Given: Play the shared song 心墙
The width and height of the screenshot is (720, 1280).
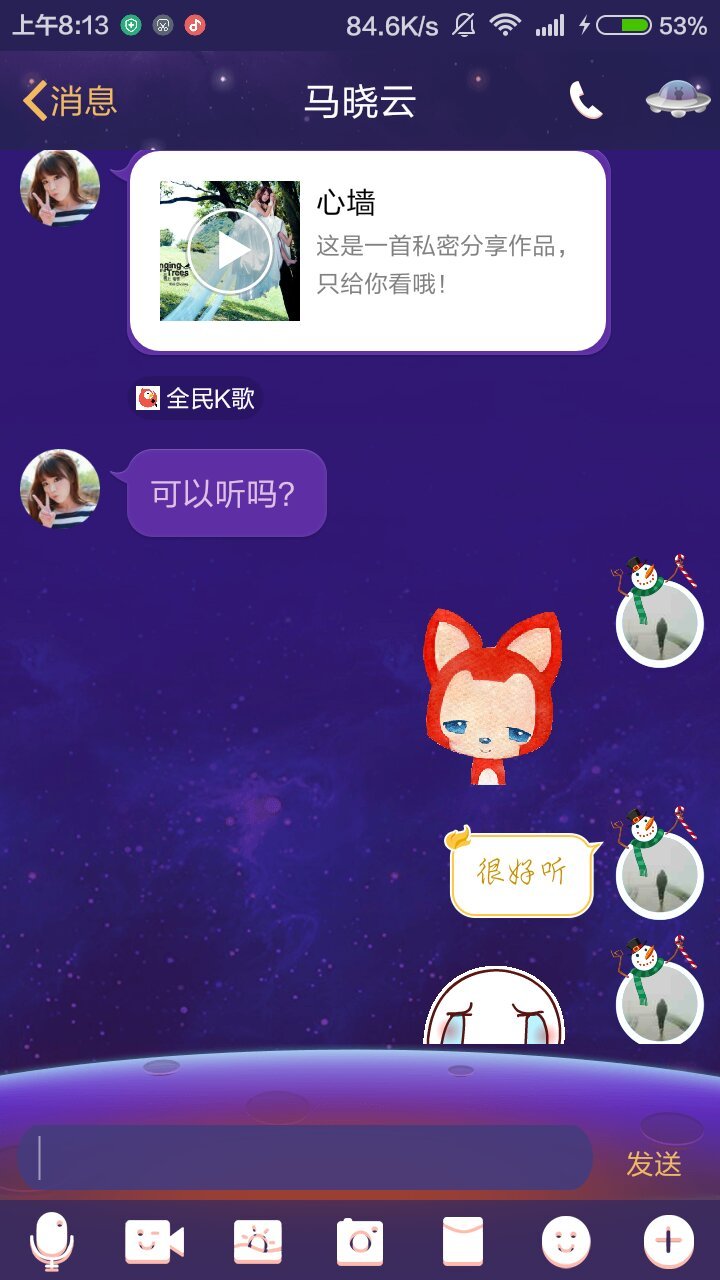Looking at the screenshot, I should (x=230, y=251).
